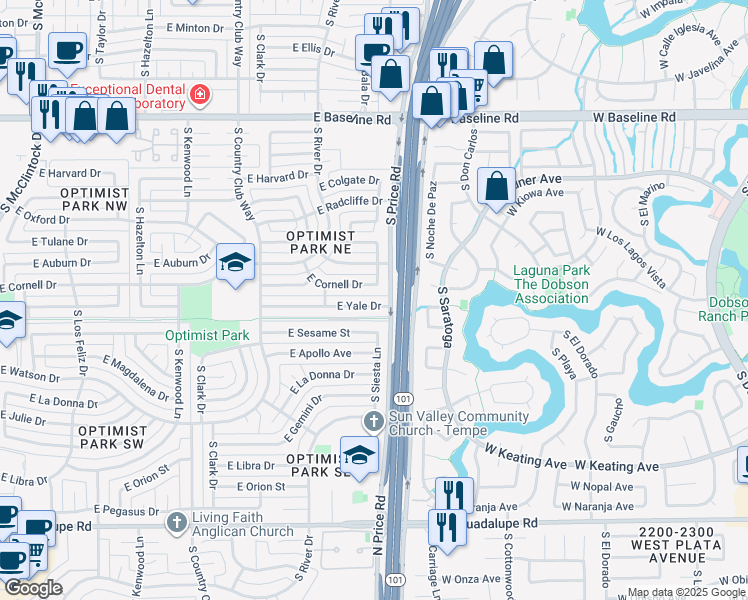Tap the shopping bag marker beside E Ellis Dr
Screen dimensions: 748x600
click(x=391, y=76)
